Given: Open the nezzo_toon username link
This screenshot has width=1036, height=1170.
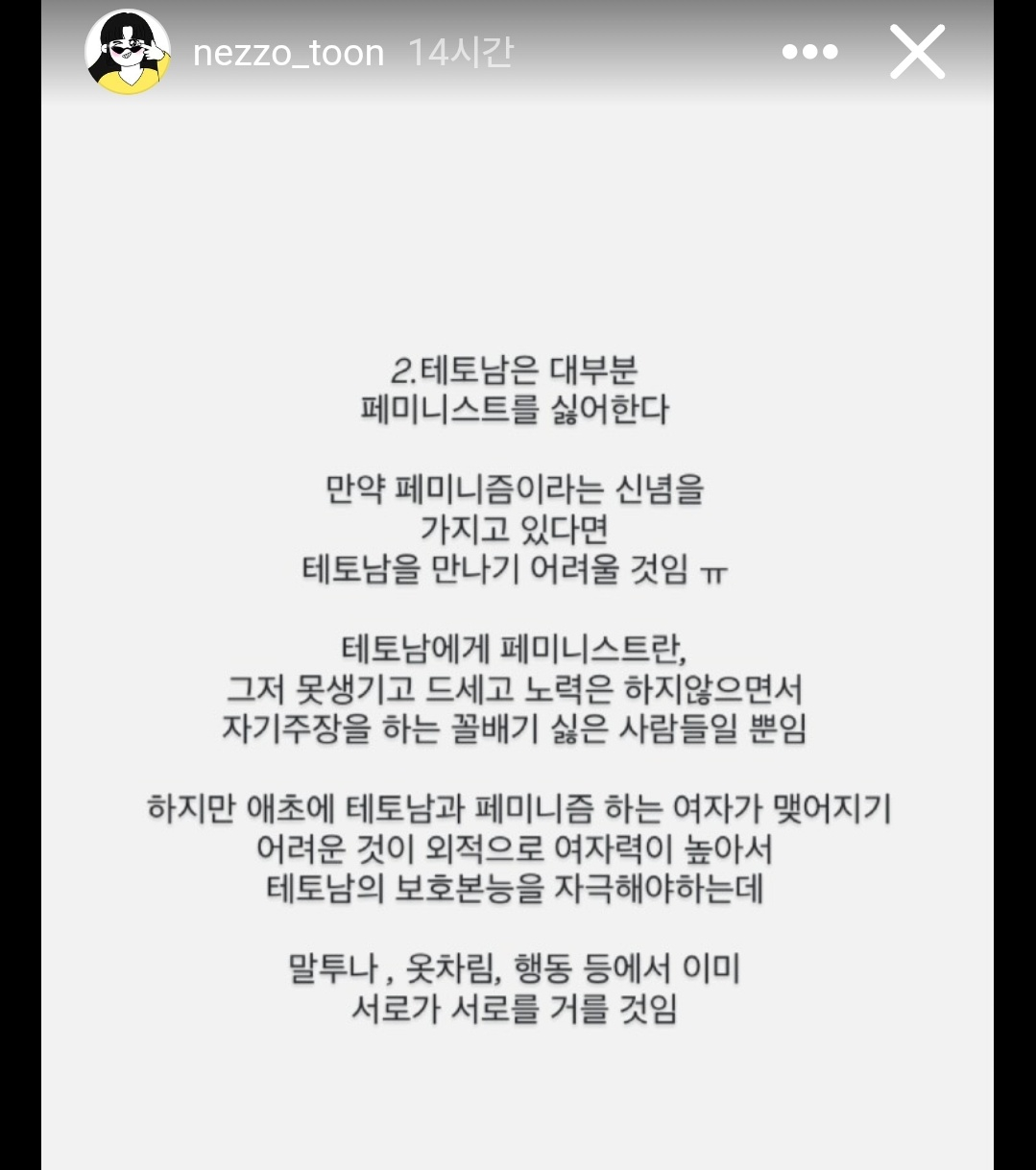Looking at the screenshot, I should point(288,53).
